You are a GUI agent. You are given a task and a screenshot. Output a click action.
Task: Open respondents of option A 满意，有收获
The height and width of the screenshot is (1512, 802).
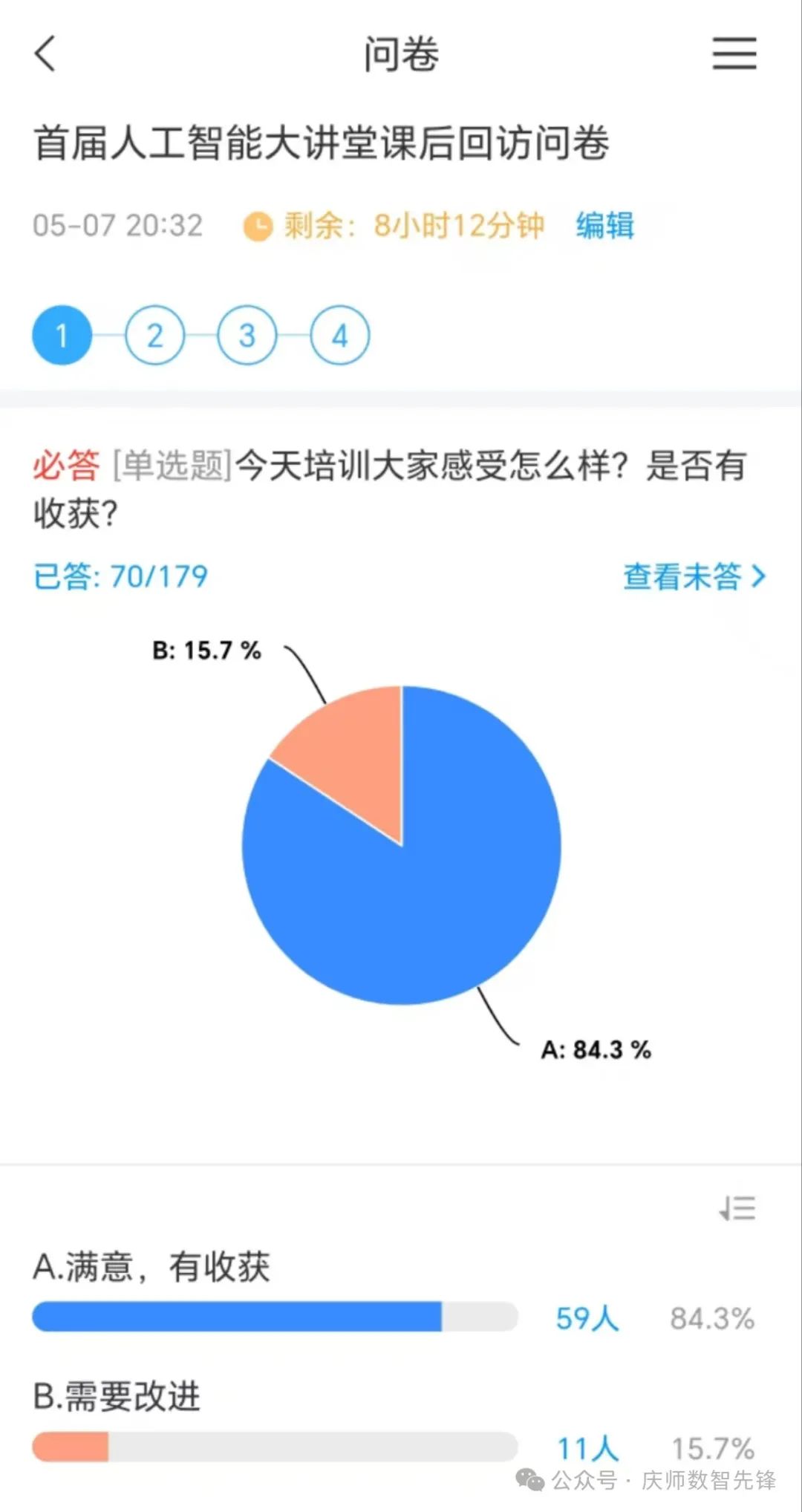tap(587, 1318)
